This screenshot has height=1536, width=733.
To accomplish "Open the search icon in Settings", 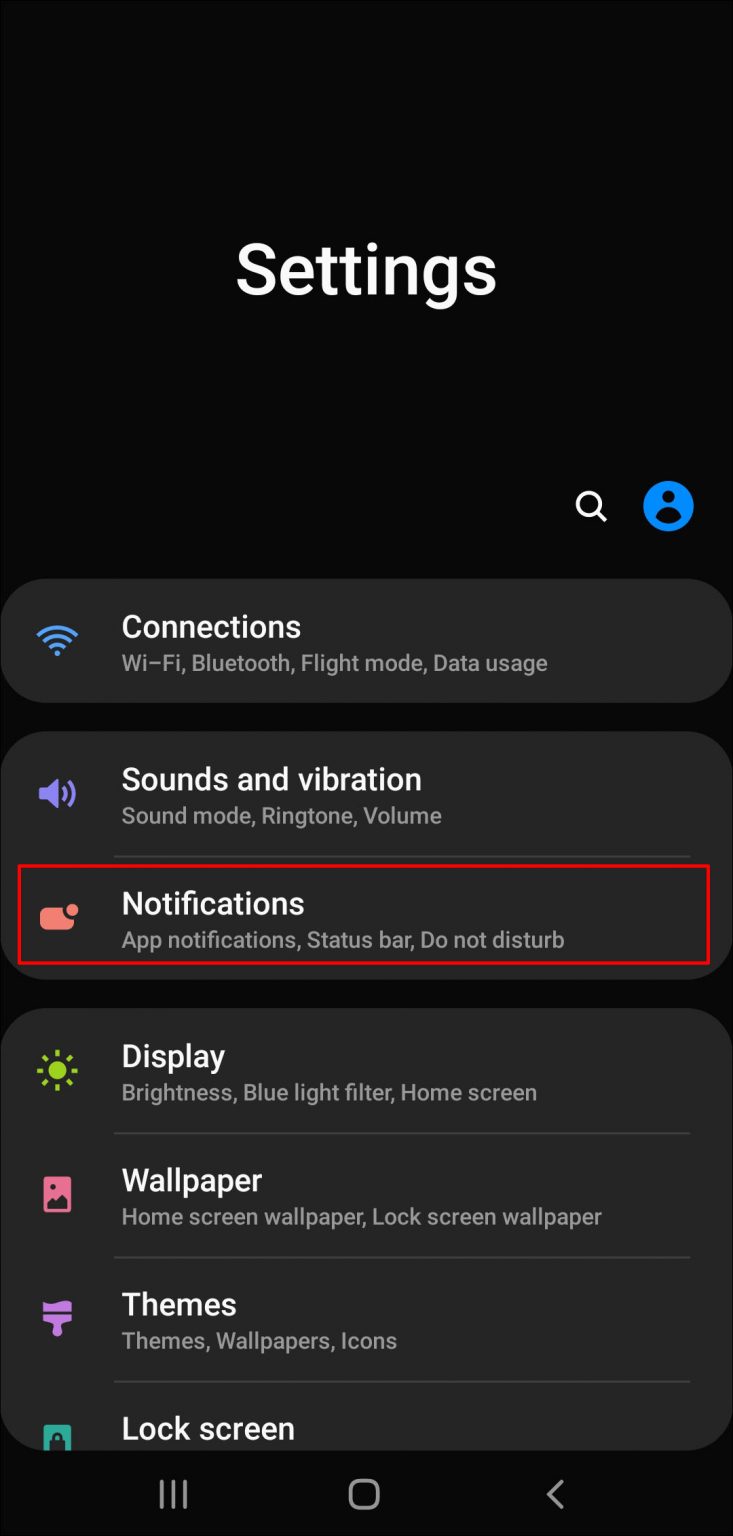I will click(x=591, y=506).
